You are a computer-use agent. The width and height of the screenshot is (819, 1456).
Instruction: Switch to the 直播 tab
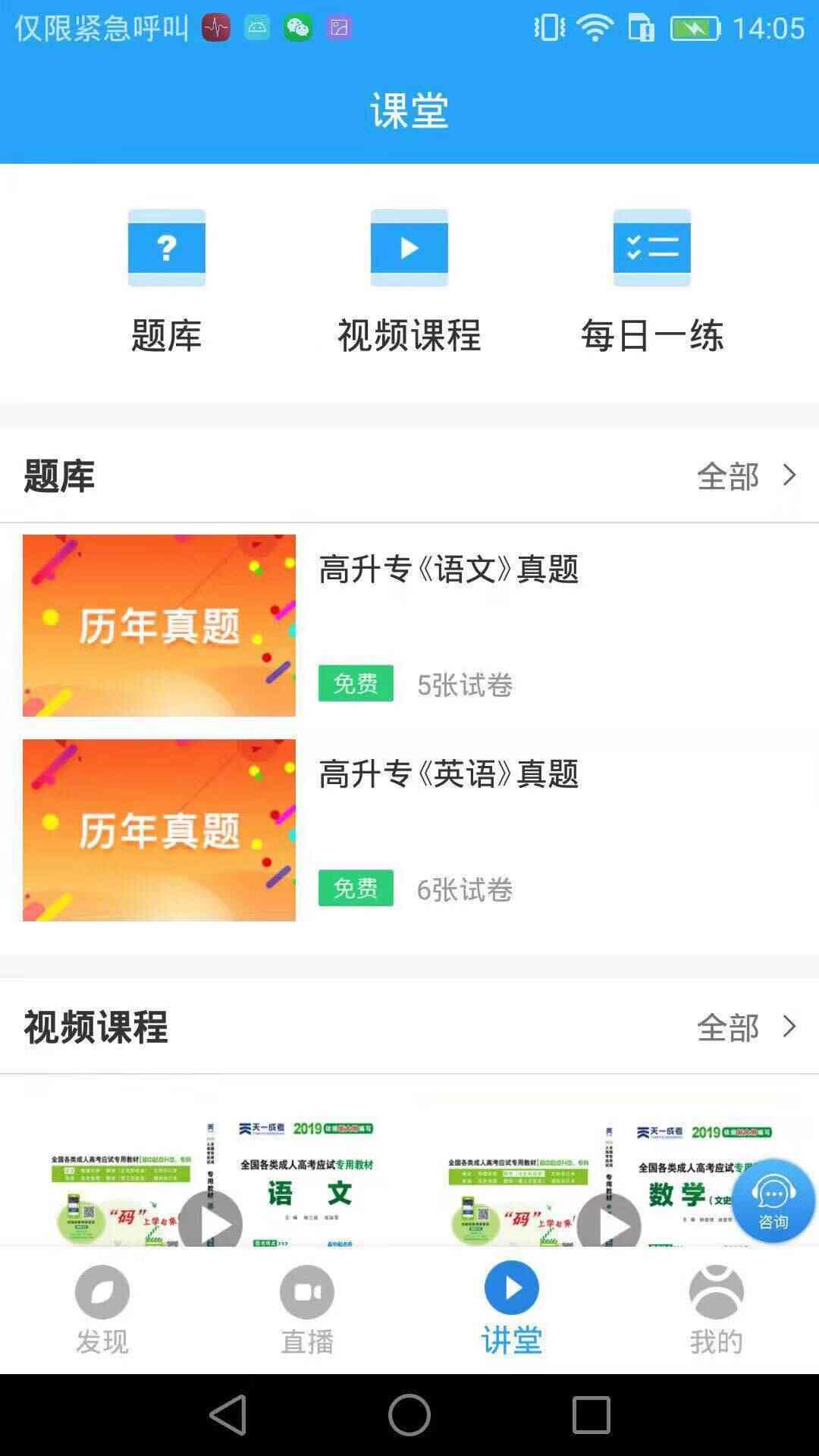(x=307, y=1310)
